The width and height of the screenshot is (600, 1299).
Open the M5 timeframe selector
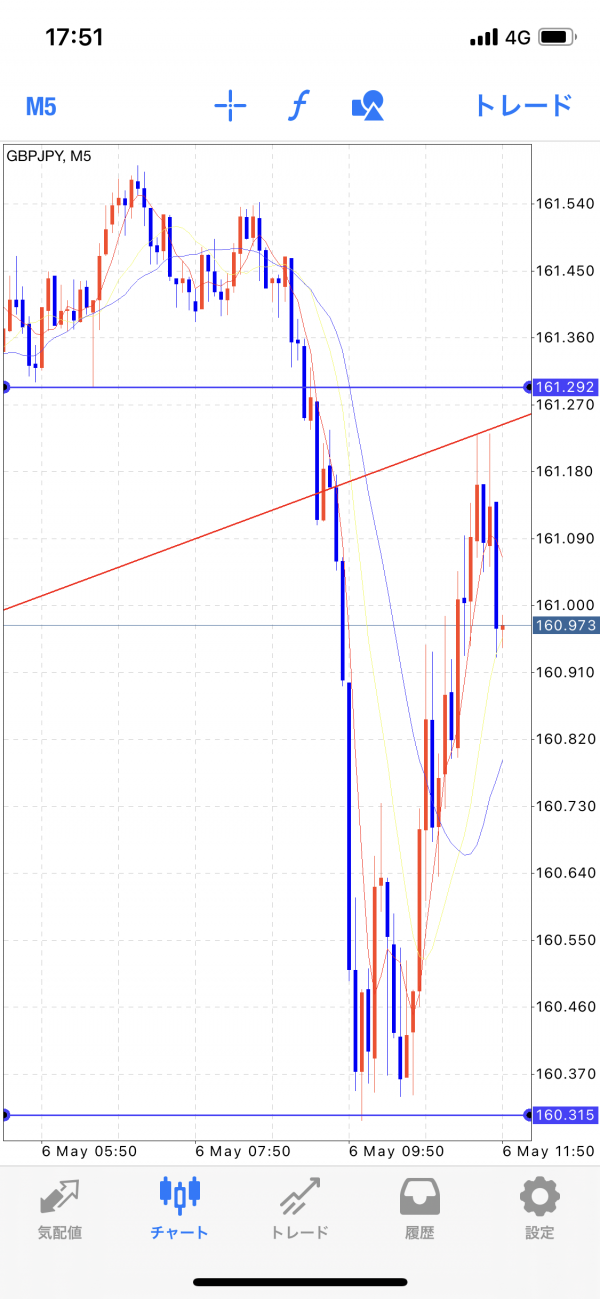pyautogui.click(x=41, y=106)
